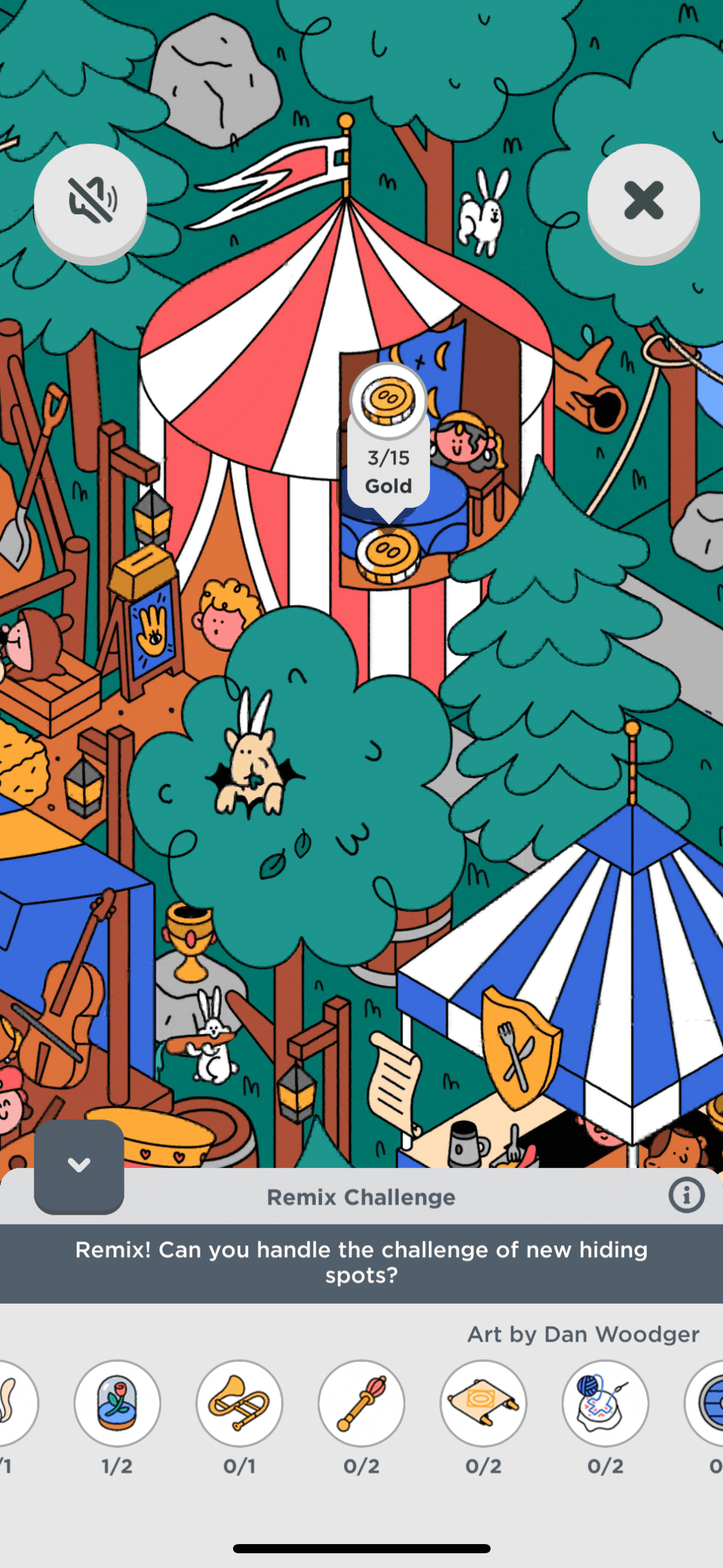The image size is (723, 1568).
Task: Select the scroll map item to find
Action: coord(483,1403)
